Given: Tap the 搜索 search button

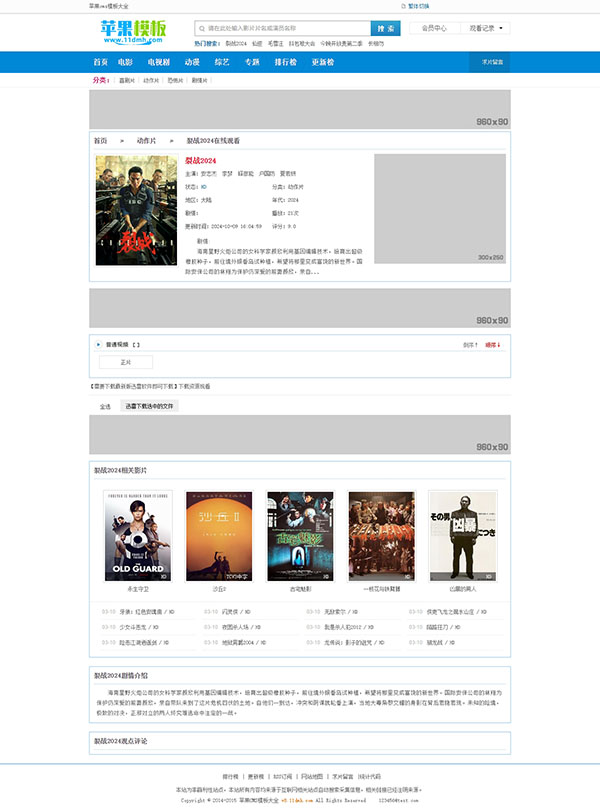Looking at the screenshot, I should coord(386,29).
